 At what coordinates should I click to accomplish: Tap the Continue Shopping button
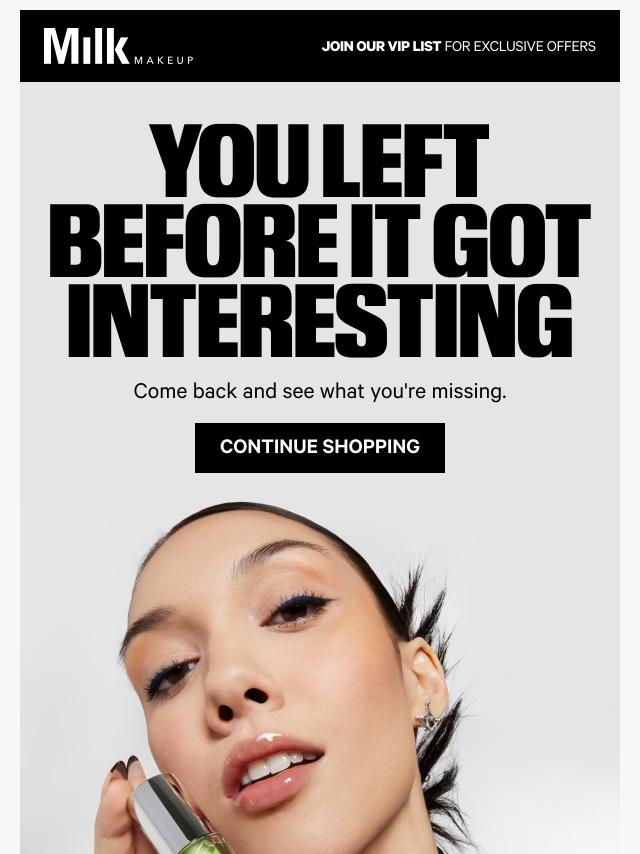(320, 447)
